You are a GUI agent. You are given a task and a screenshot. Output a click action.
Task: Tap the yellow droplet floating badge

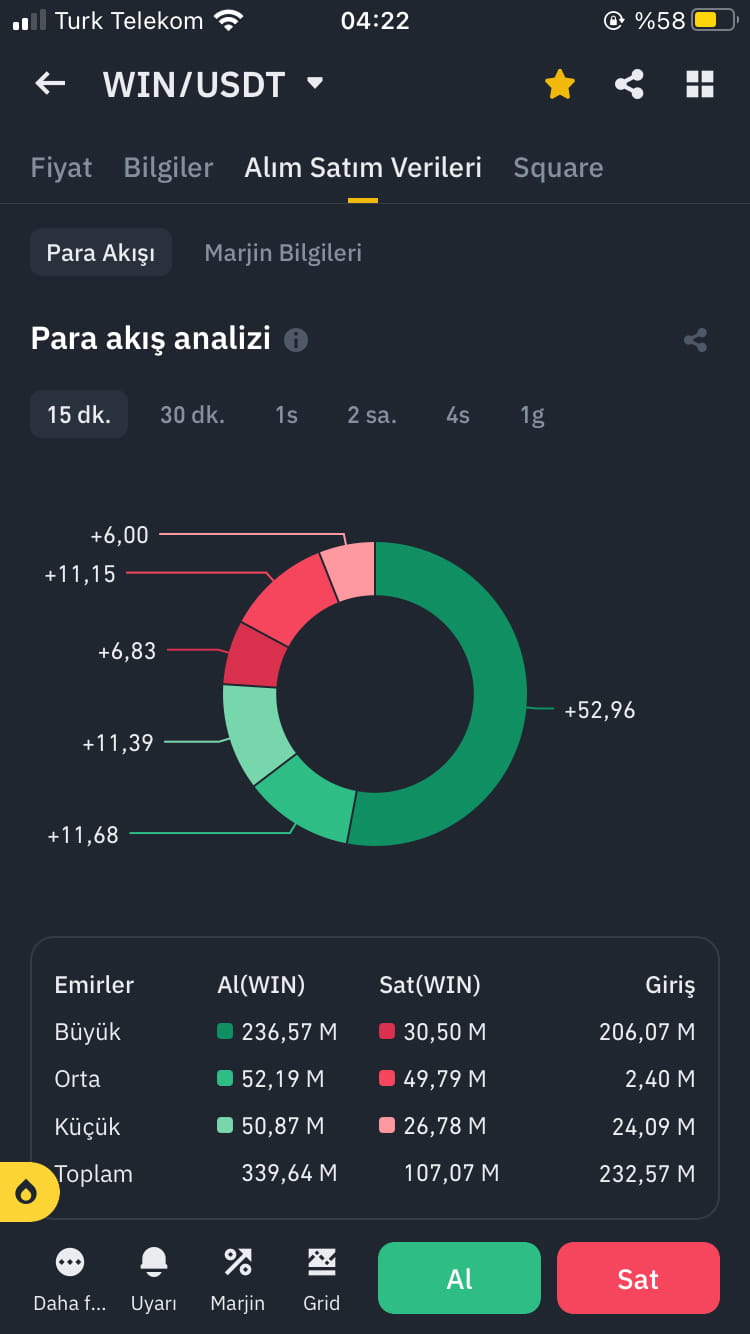point(25,1191)
